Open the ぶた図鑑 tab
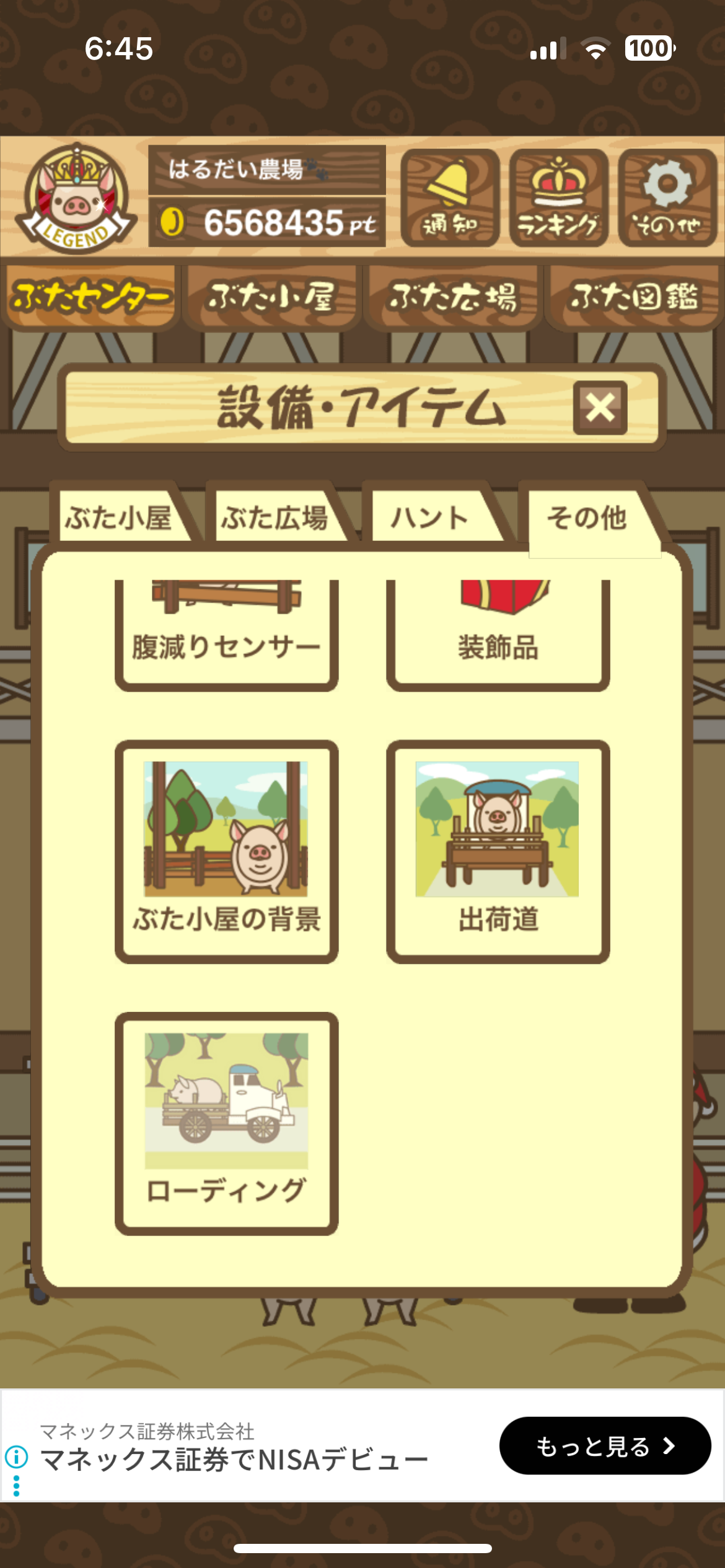 (633, 297)
